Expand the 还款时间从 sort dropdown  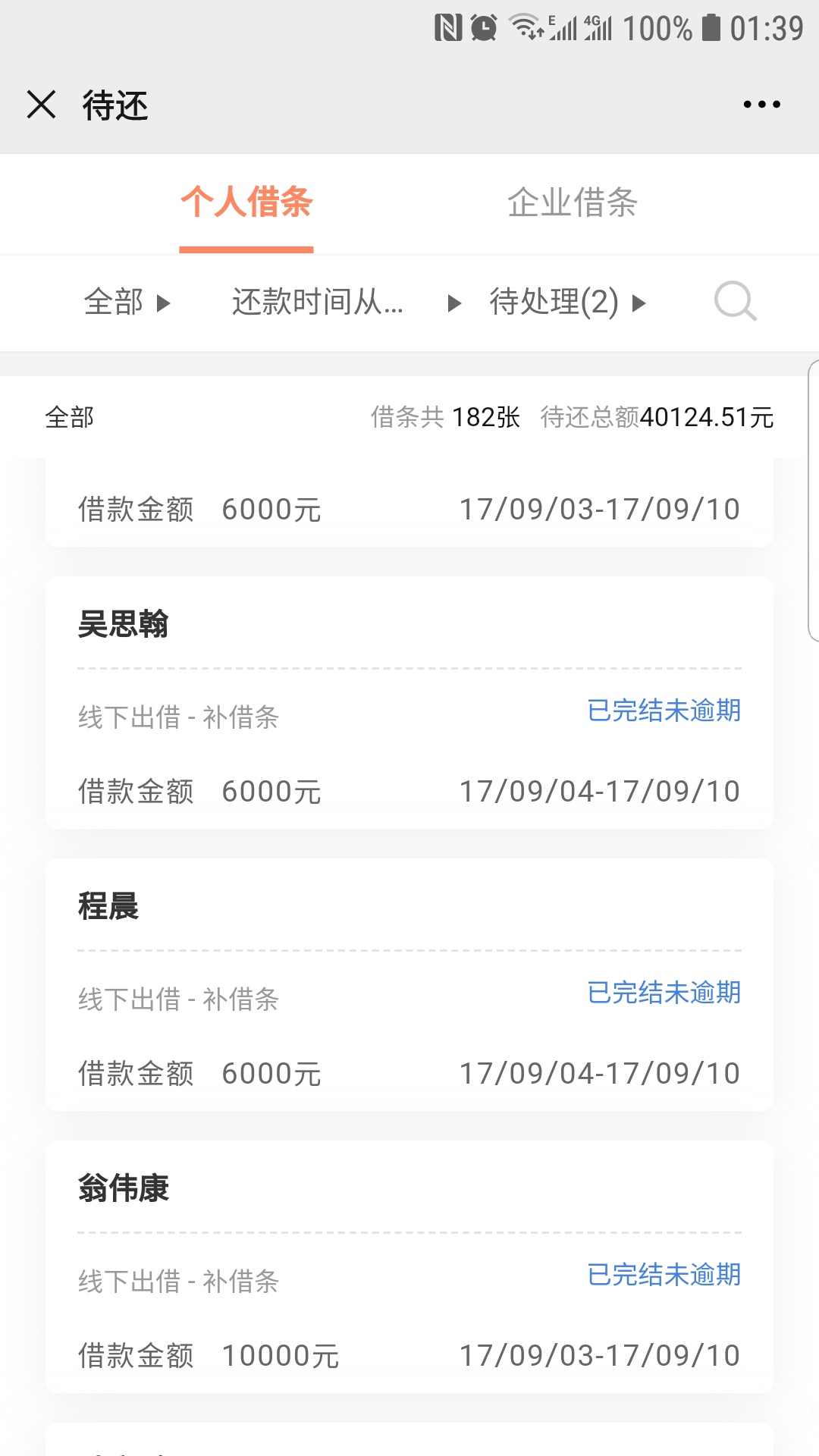tap(347, 303)
